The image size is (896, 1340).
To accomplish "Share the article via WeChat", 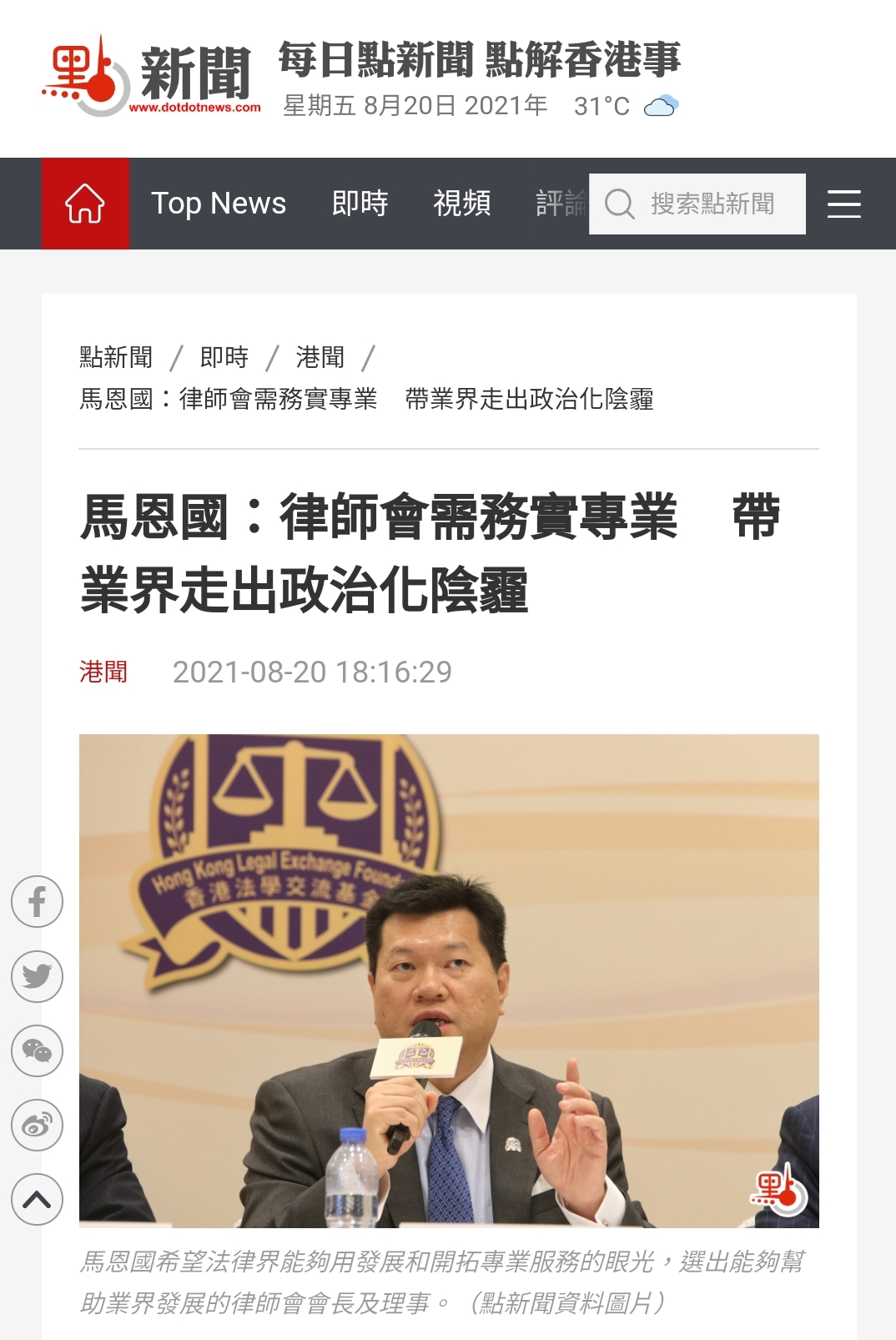I will 37,1050.
